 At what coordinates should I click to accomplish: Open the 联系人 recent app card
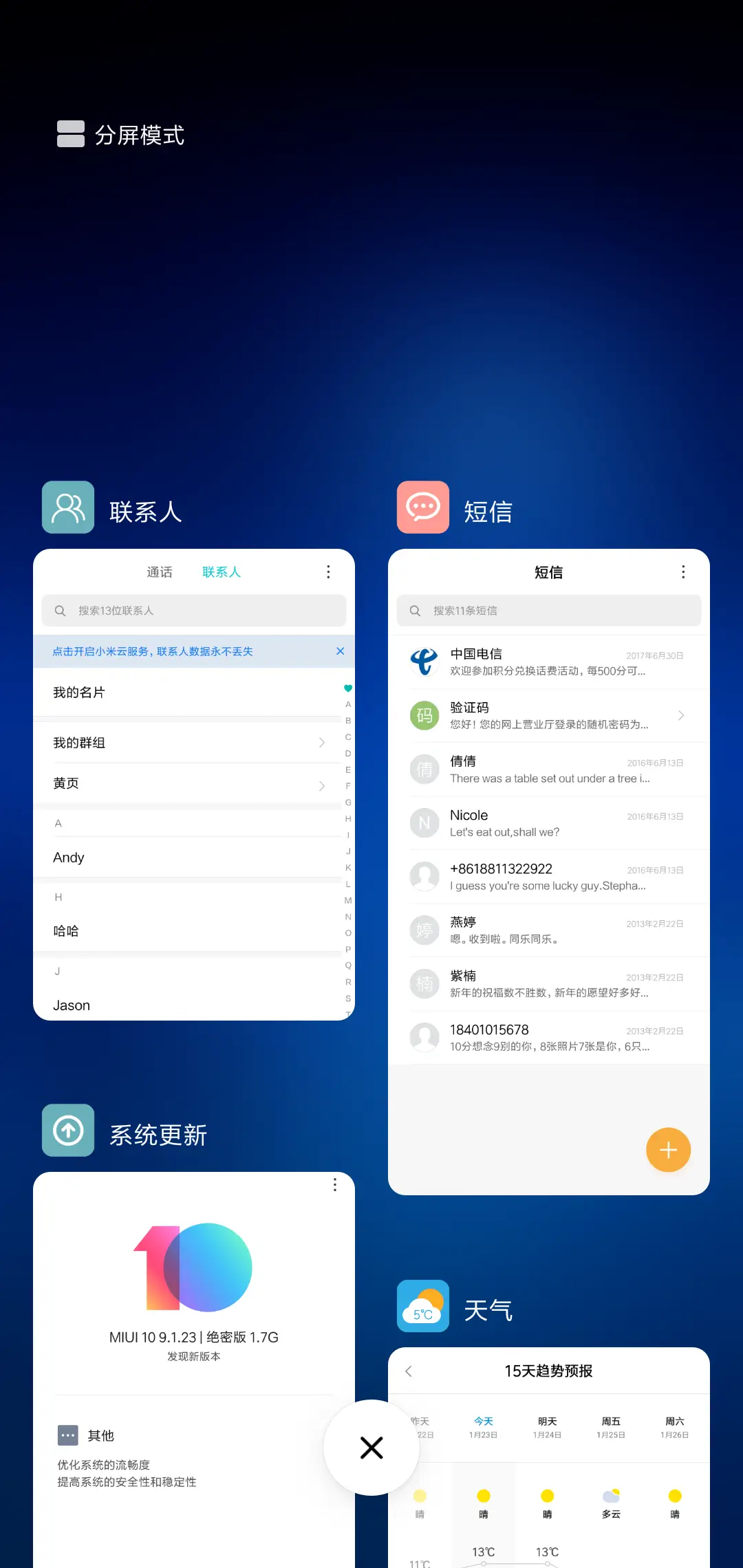click(193, 784)
